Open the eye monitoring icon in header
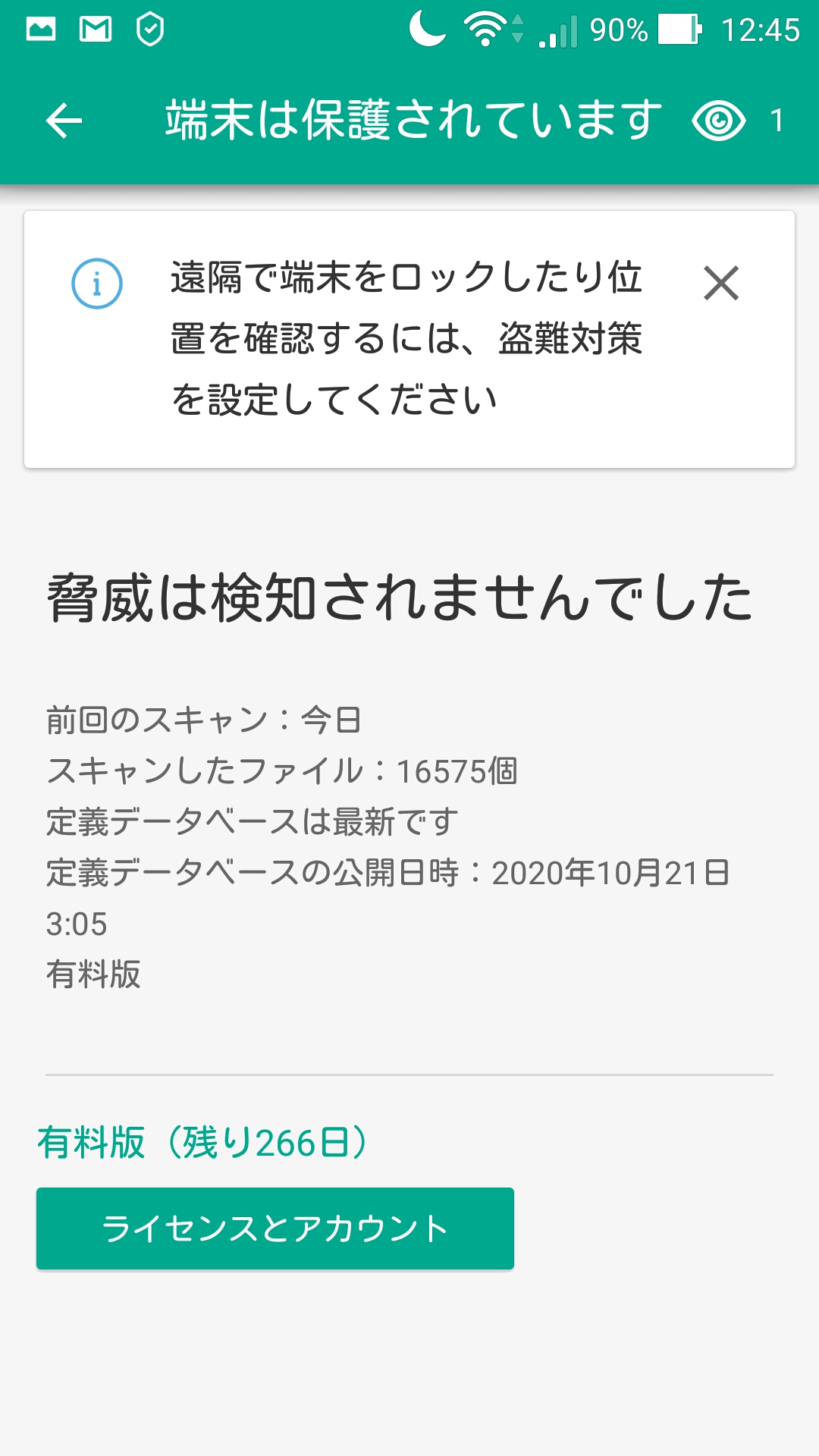 coord(719,121)
